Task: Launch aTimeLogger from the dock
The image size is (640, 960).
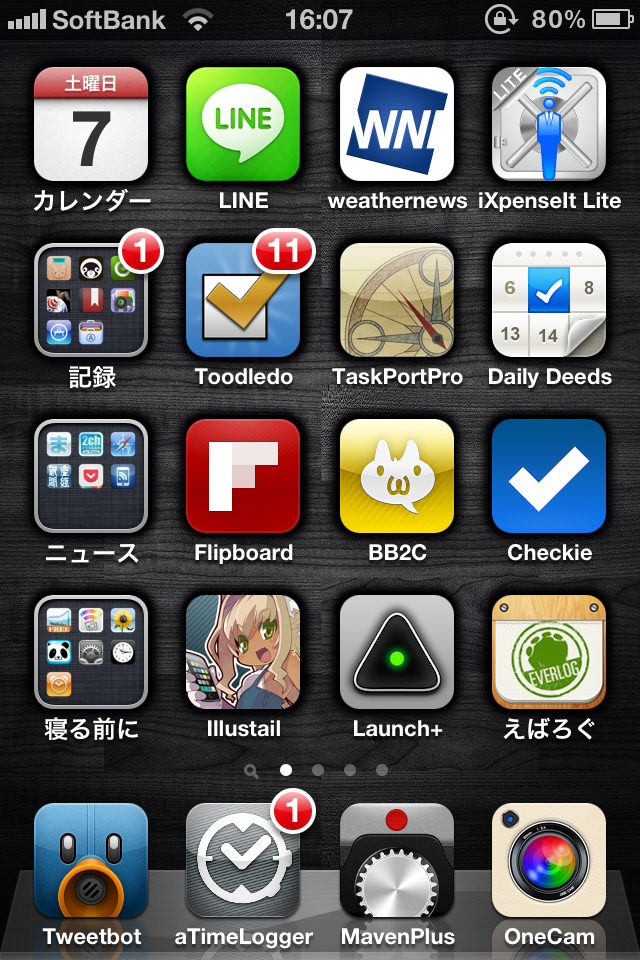Action: pos(243,860)
